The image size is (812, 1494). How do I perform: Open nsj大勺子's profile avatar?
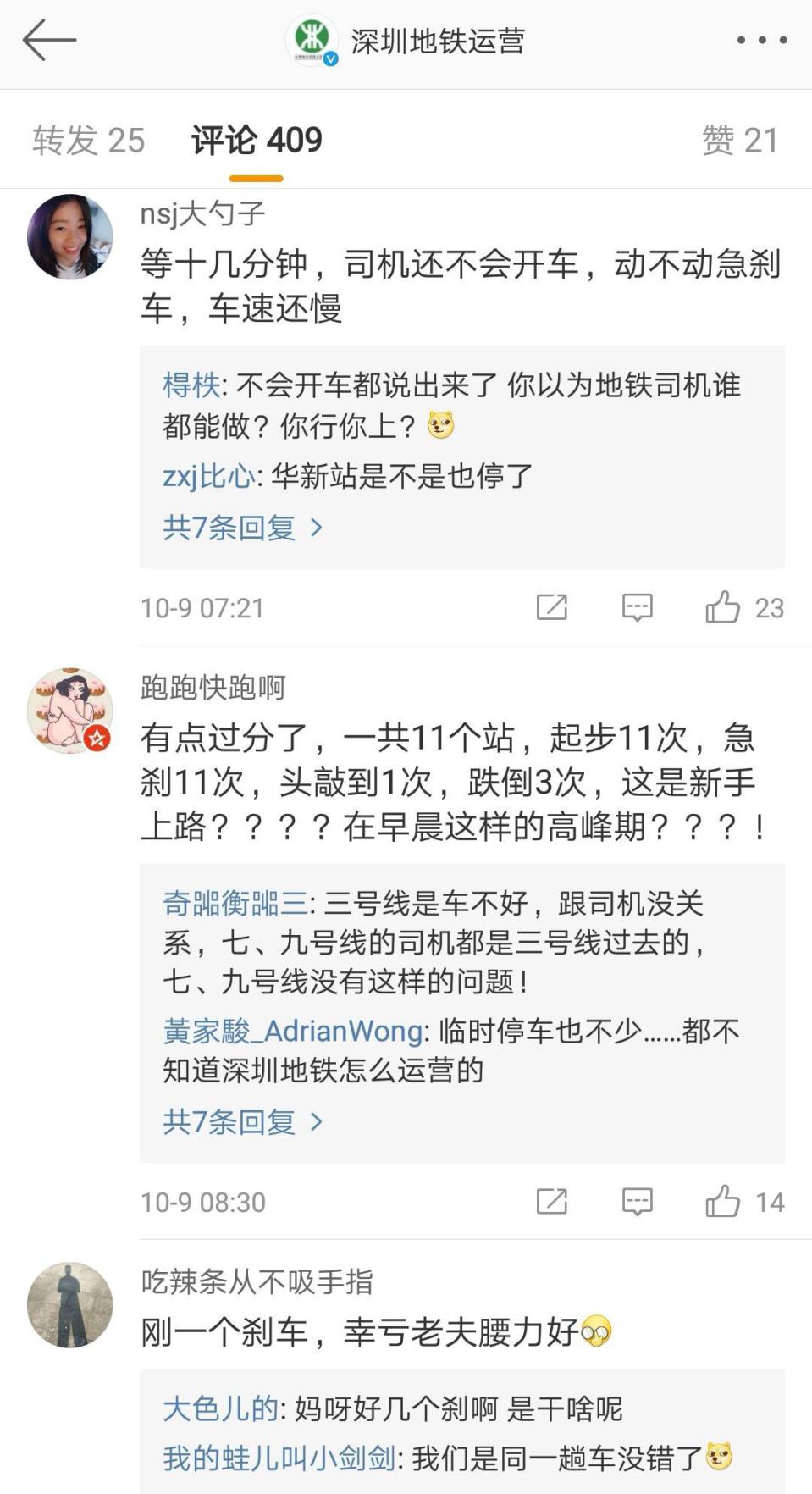pyautogui.click(x=70, y=237)
